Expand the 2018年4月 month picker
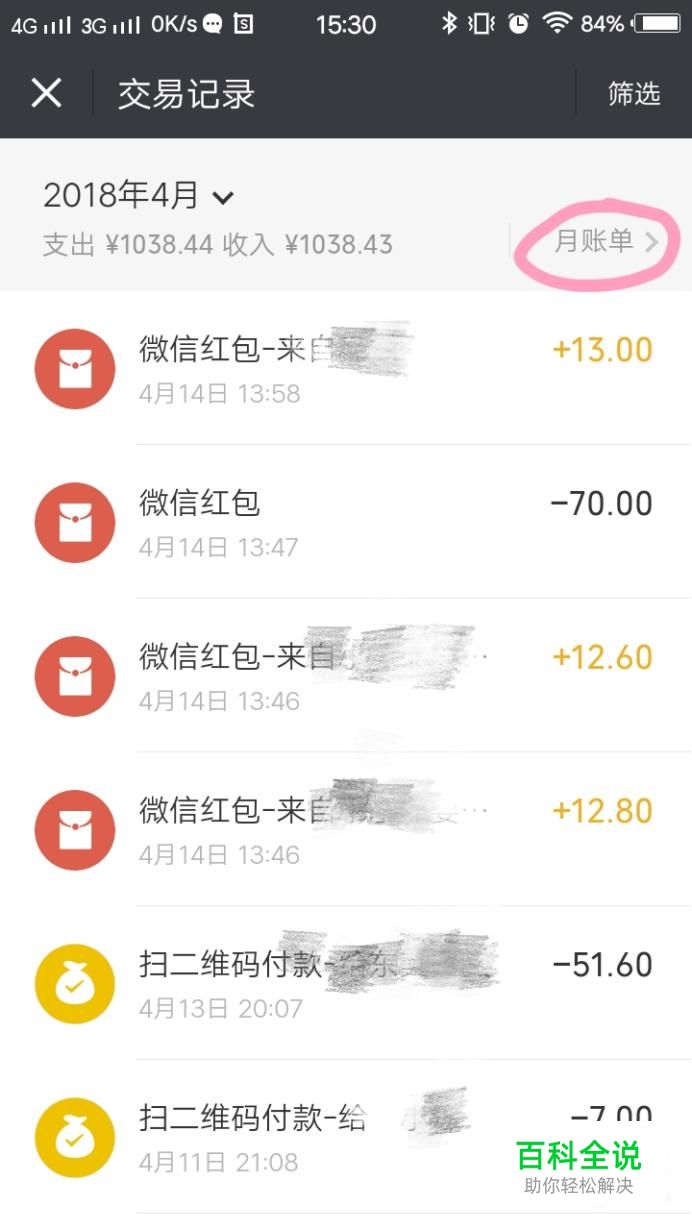This screenshot has height=1230, width=692. [138, 196]
